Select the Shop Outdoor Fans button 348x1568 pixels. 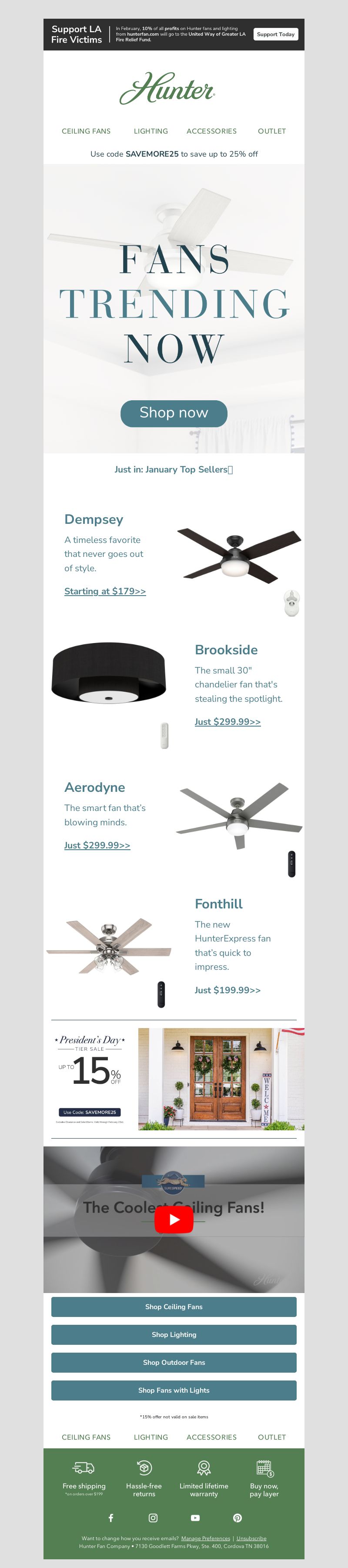pos(174,1363)
